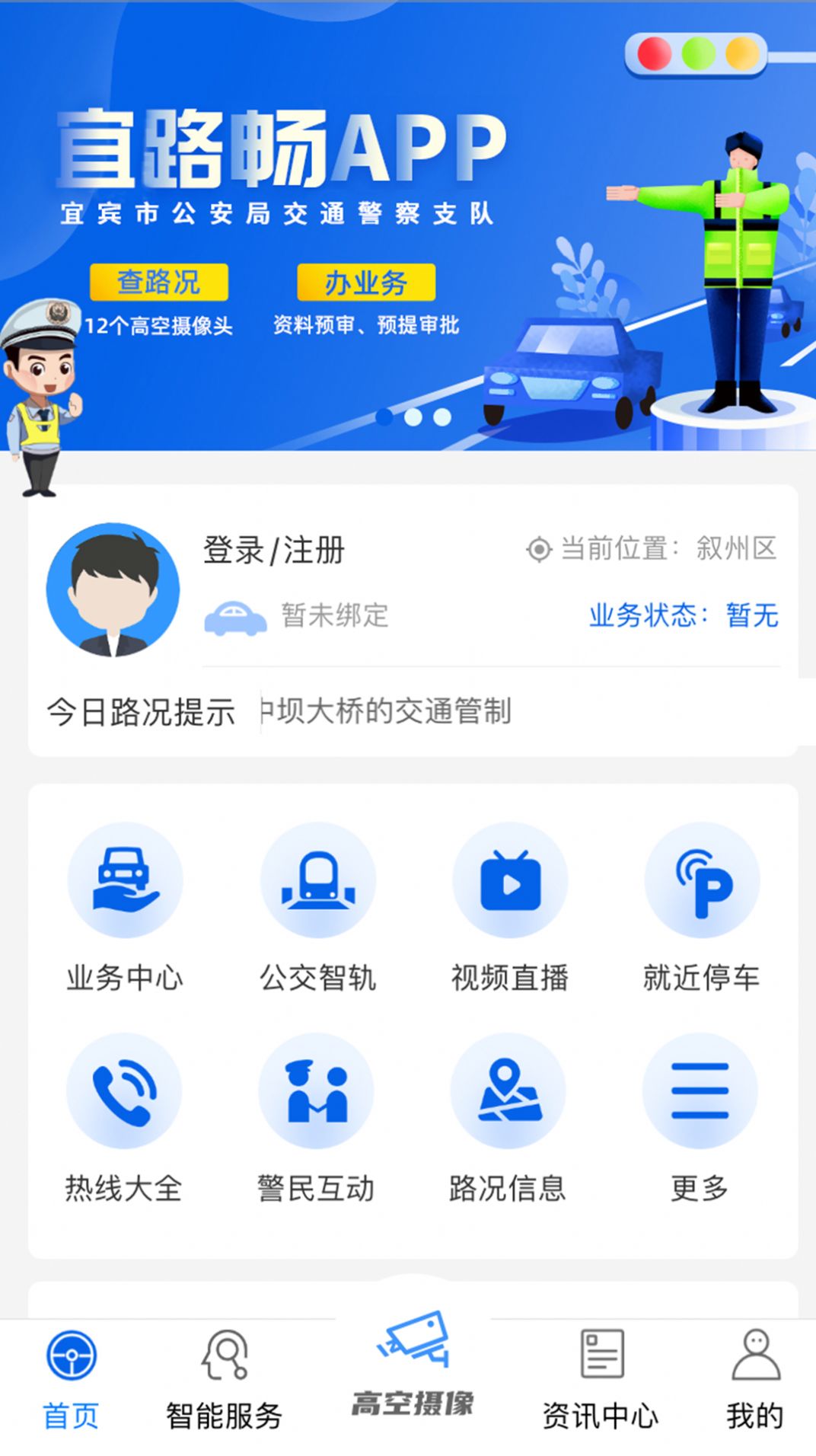Open the 业务中心 service icon
The height and width of the screenshot is (1456, 816).
click(125, 880)
